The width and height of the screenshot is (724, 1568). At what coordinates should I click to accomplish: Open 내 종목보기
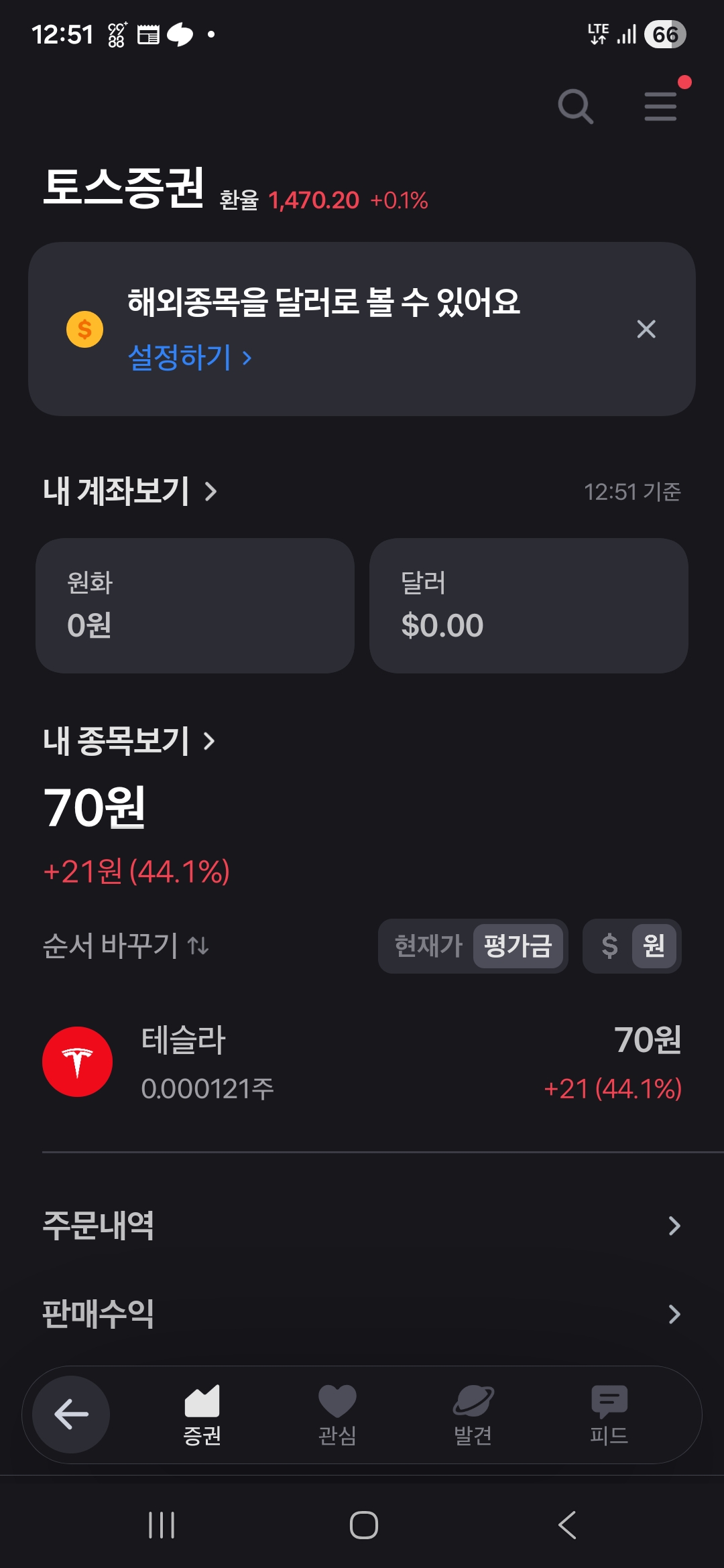pyautogui.click(x=129, y=741)
